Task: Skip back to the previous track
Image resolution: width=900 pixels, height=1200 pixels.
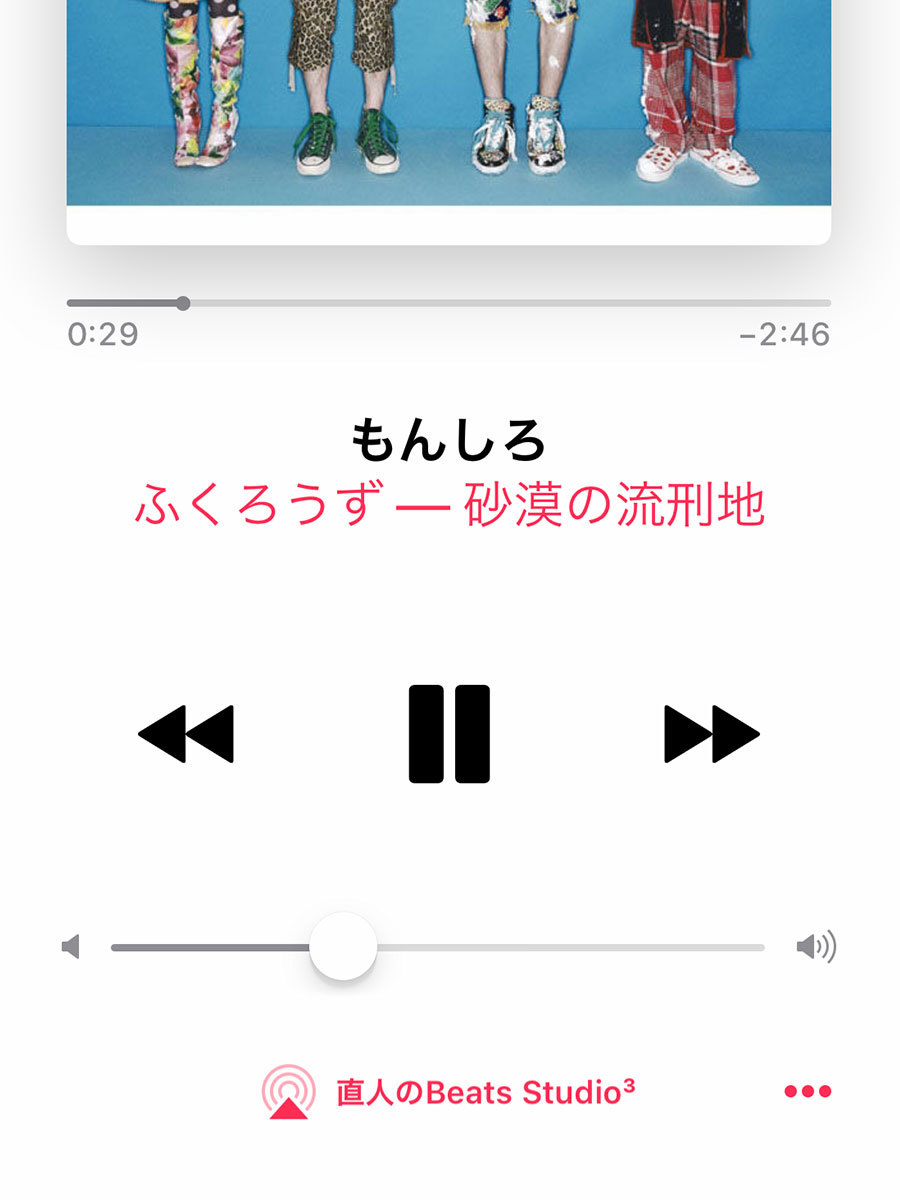Action: point(186,734)
